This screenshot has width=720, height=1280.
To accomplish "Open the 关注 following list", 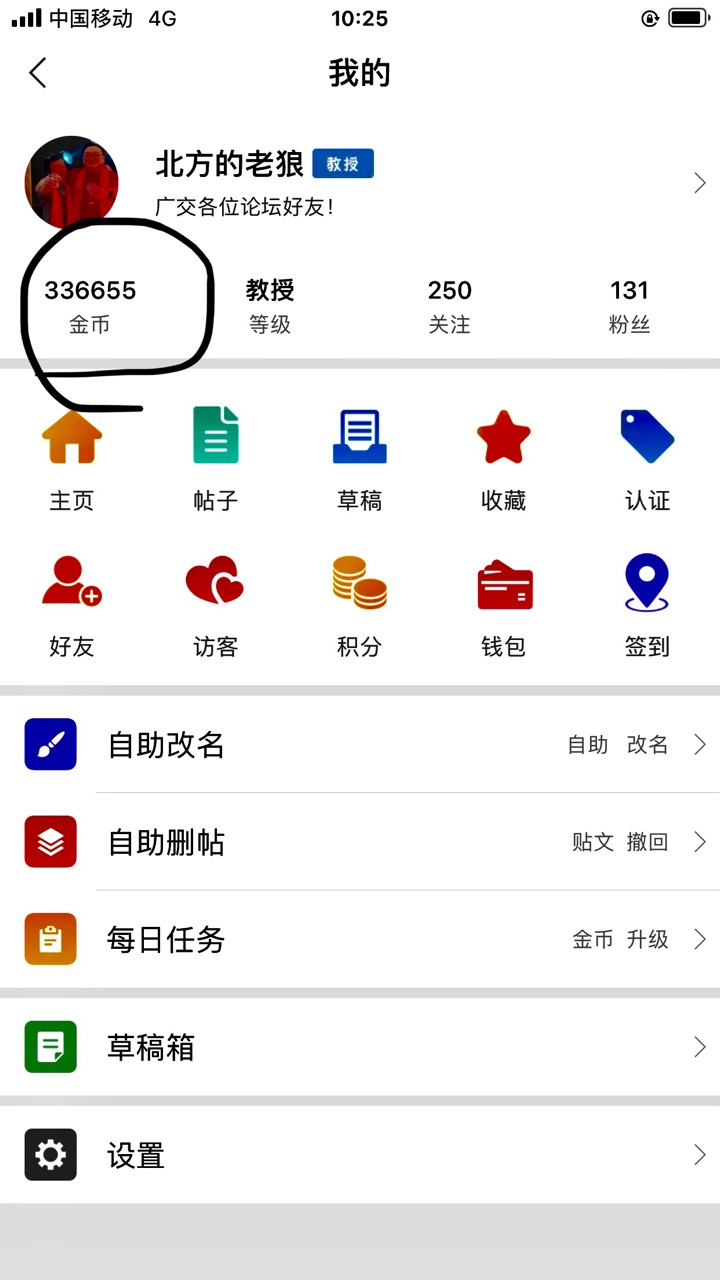I will [449, 305].
